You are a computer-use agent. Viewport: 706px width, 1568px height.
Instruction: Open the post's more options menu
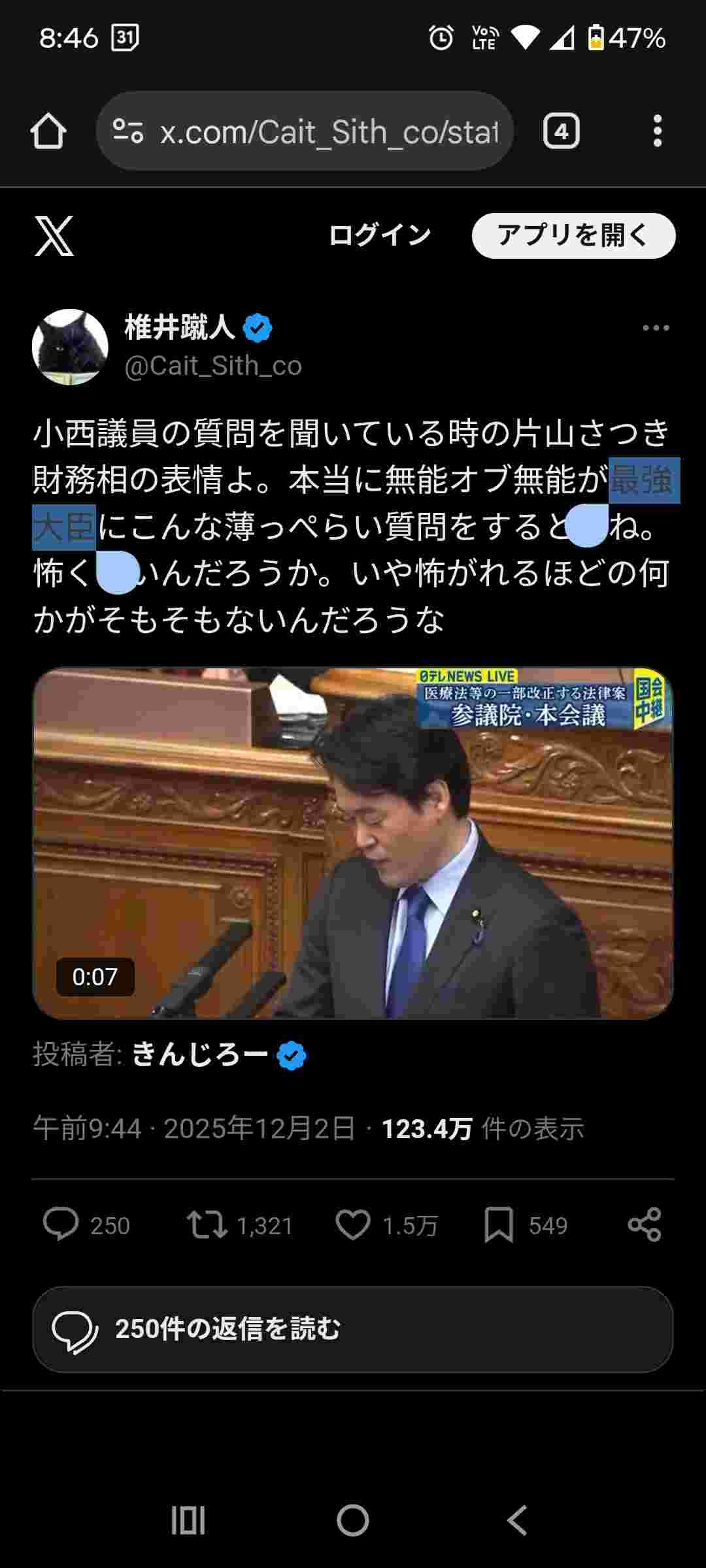pyautogui.click(x=656, y=328)
